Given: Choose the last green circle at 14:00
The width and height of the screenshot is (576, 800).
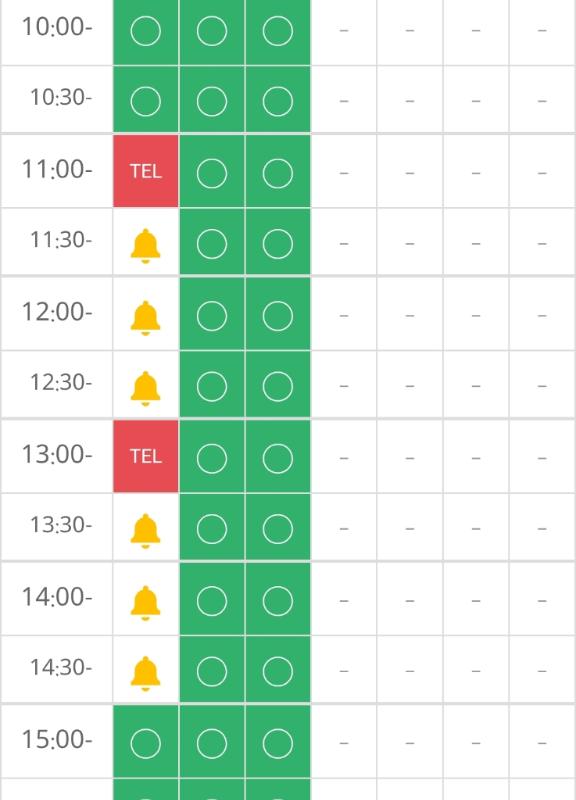Looking at the screenshot, I should coord(278,601).
